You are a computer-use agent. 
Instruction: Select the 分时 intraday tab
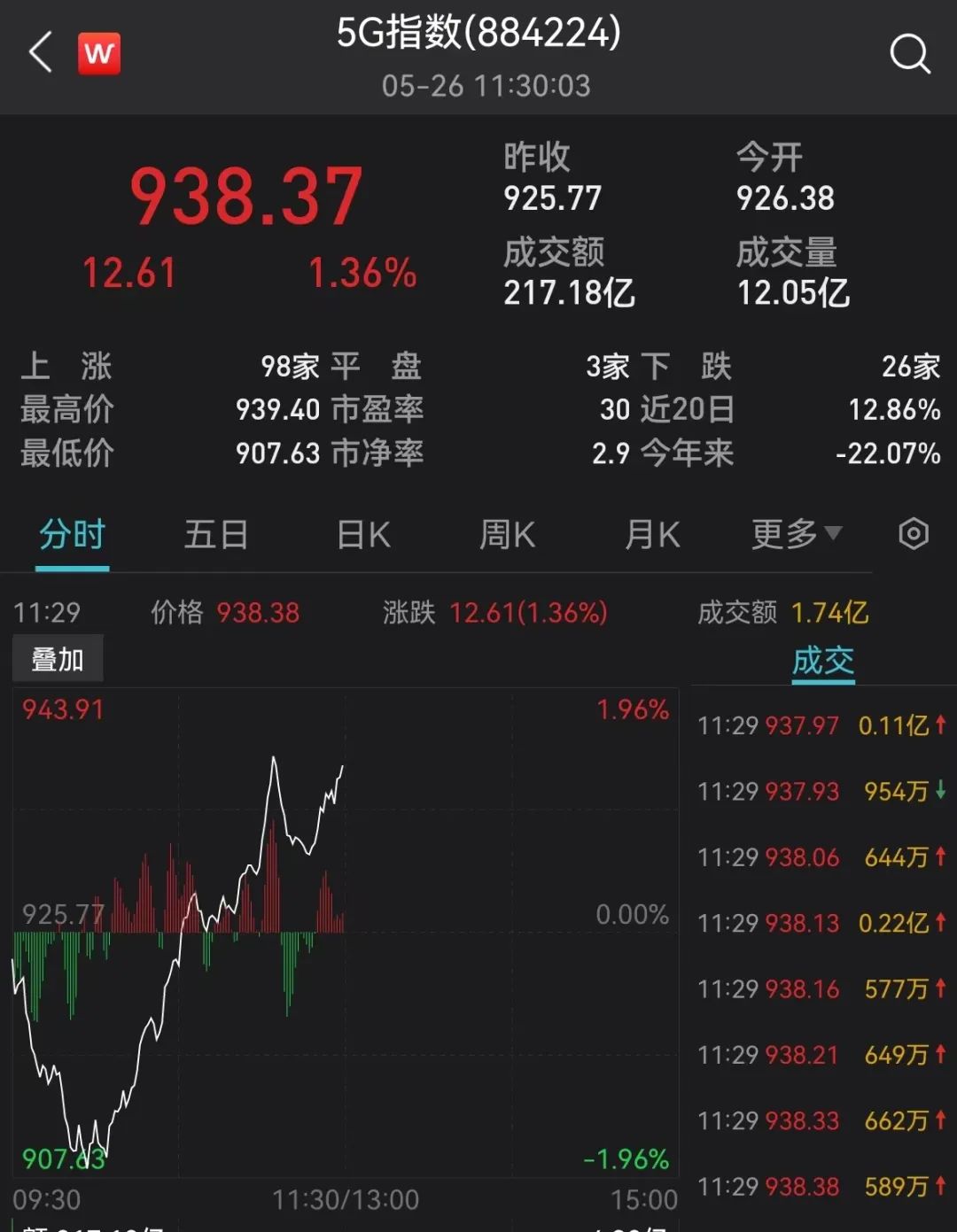coord(72,533)
